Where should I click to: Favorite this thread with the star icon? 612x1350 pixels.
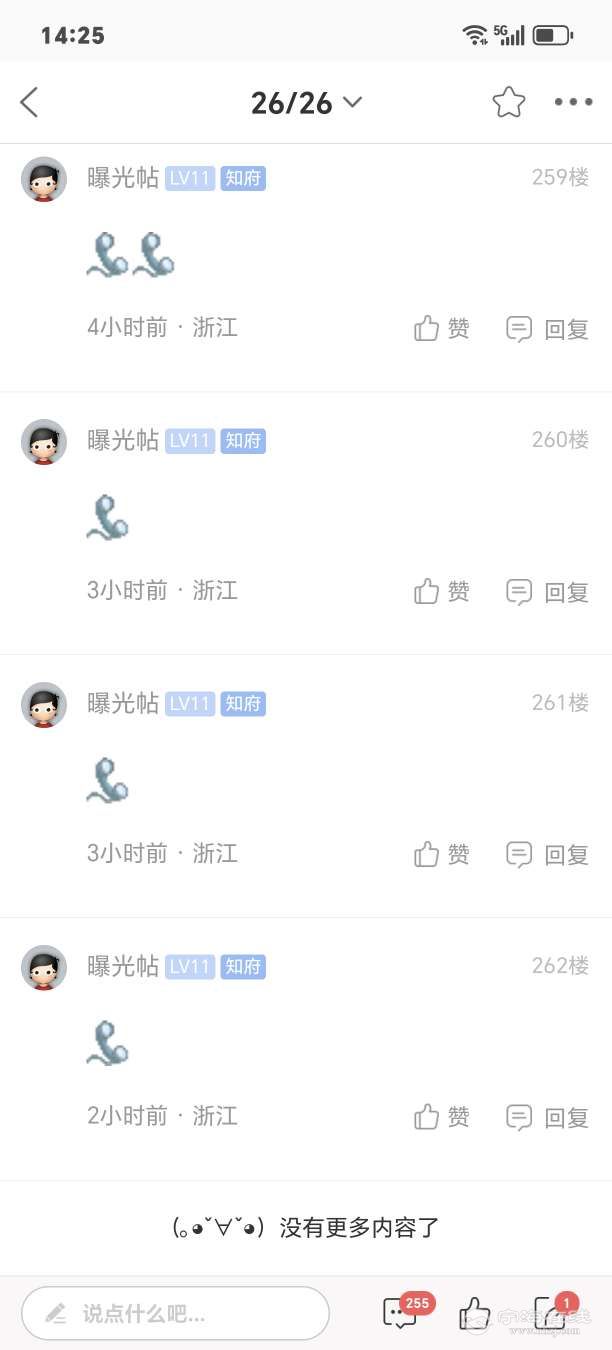coord(508,102)
